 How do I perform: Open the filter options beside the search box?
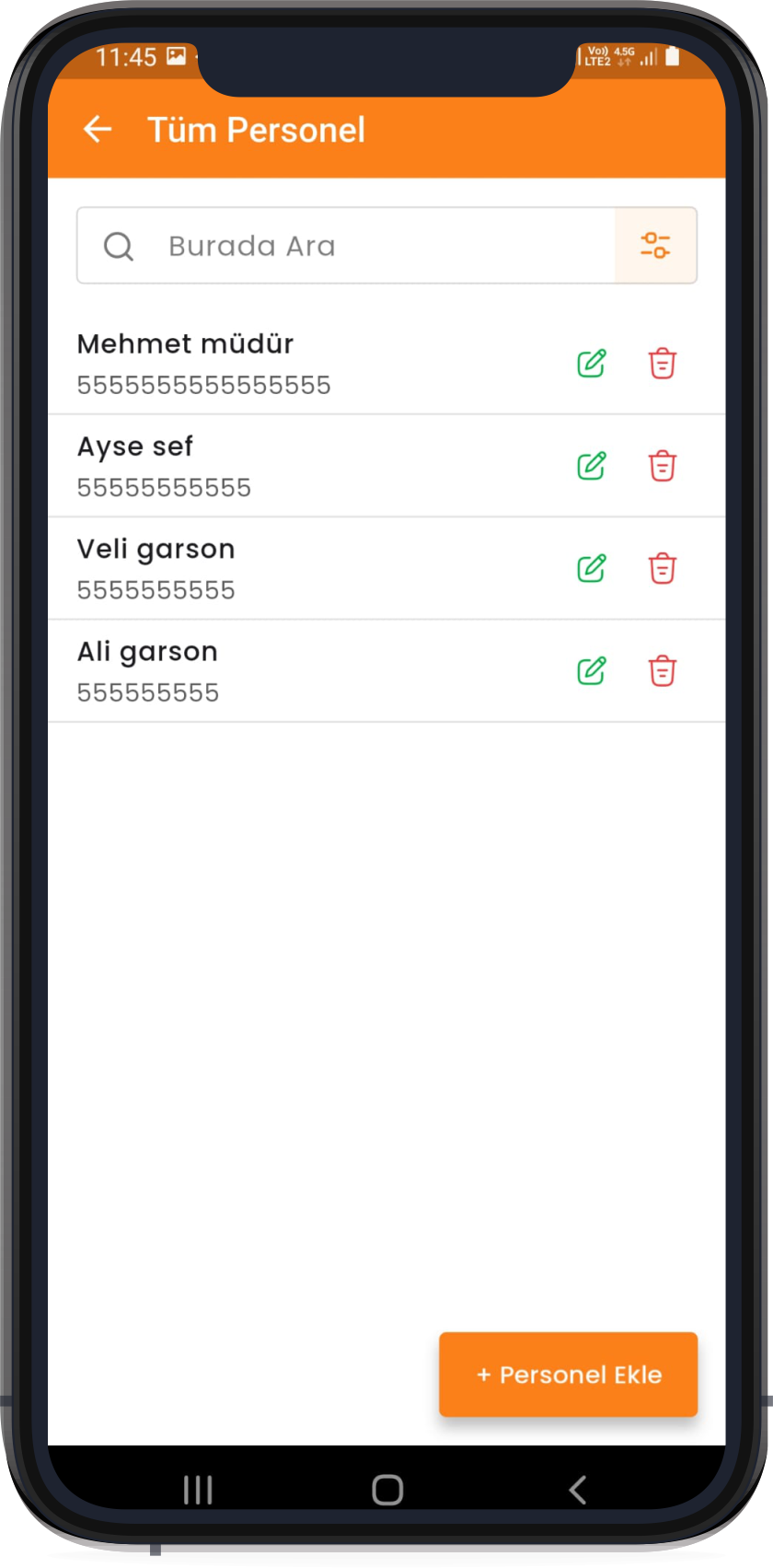[655, 246]
